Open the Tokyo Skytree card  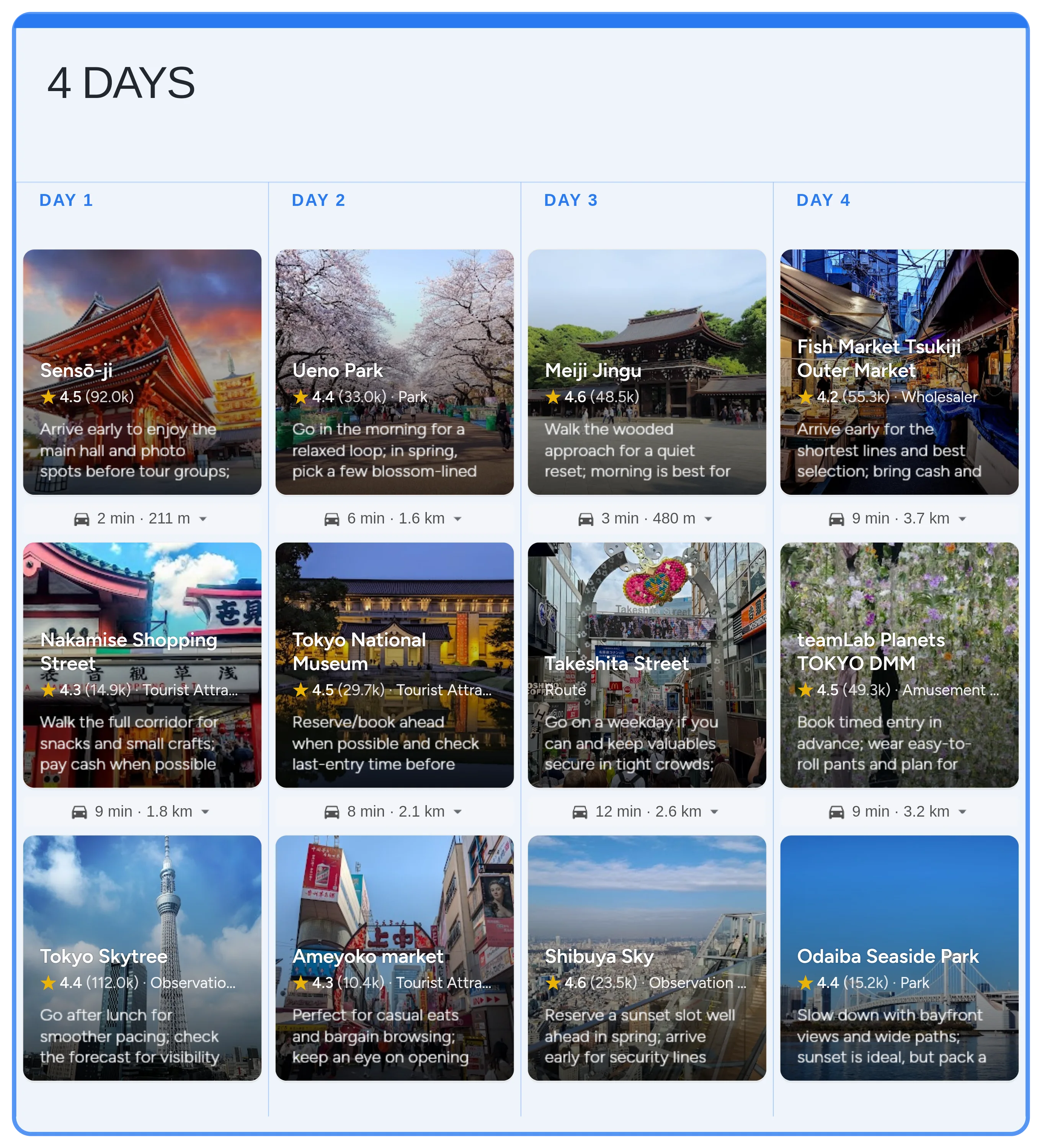142,957
